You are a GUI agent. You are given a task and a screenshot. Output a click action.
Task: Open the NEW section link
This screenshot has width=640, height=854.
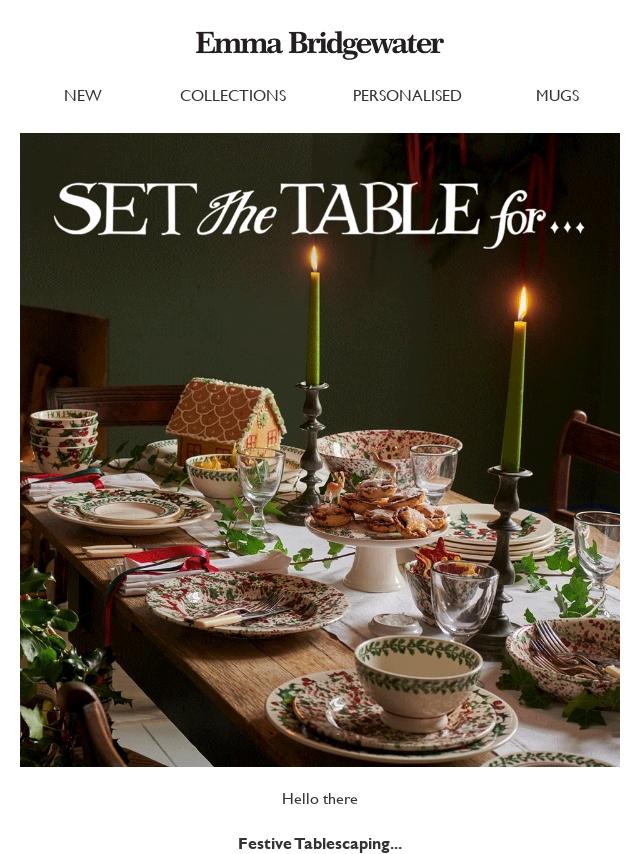coord(83,96)
